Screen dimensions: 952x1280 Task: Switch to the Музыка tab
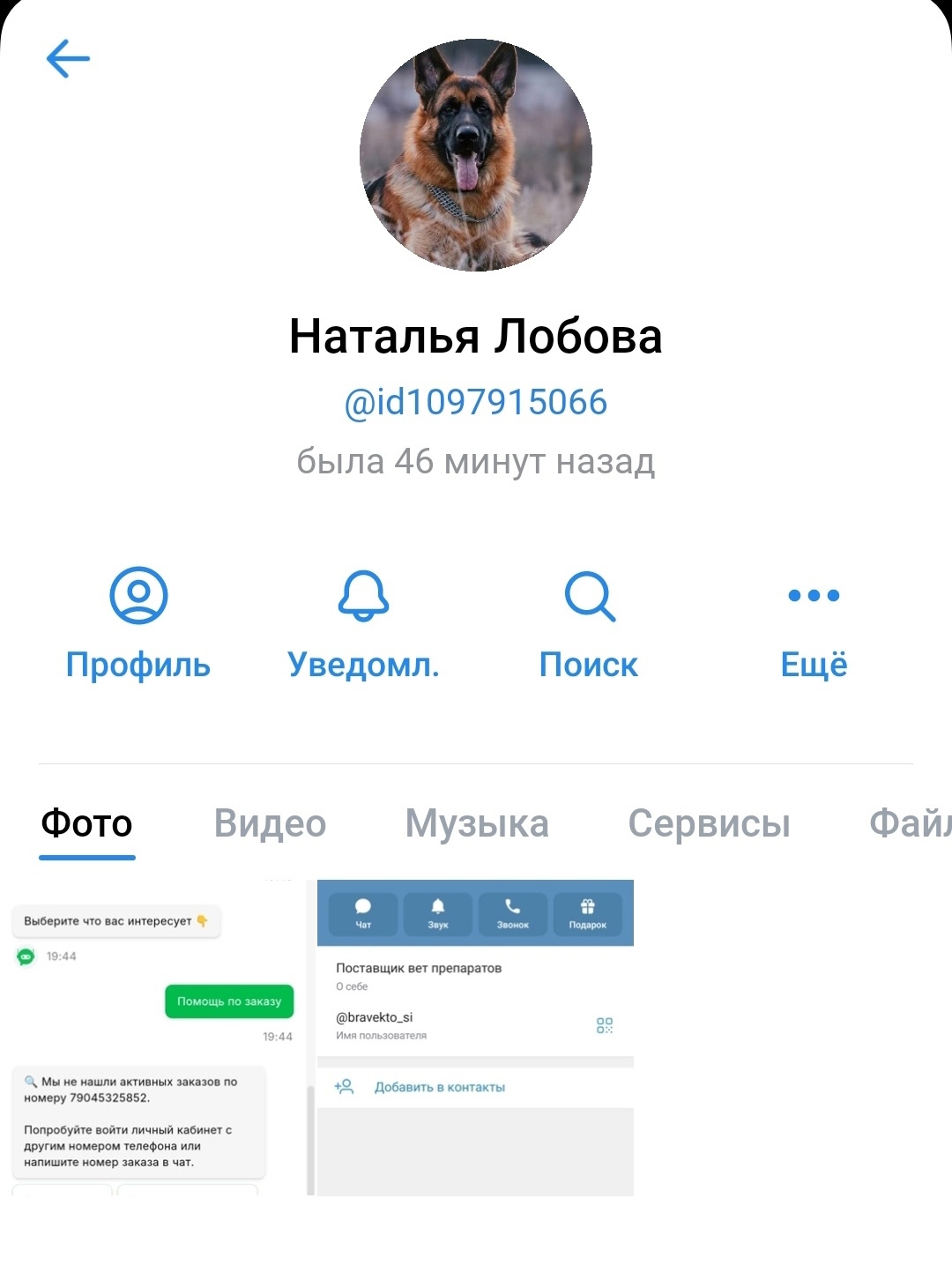(x=477, y=824)
